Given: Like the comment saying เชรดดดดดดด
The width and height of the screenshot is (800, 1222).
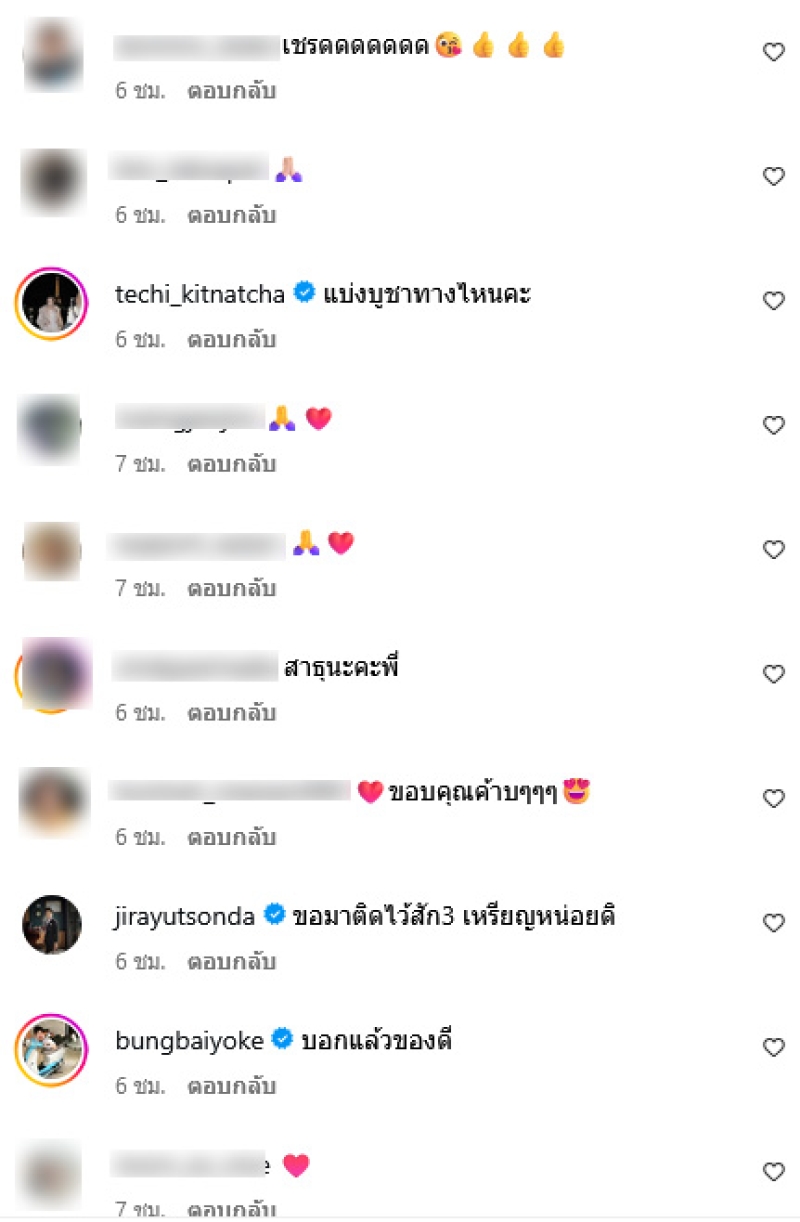Looking at the screenshot, I should tap(773, 52).
